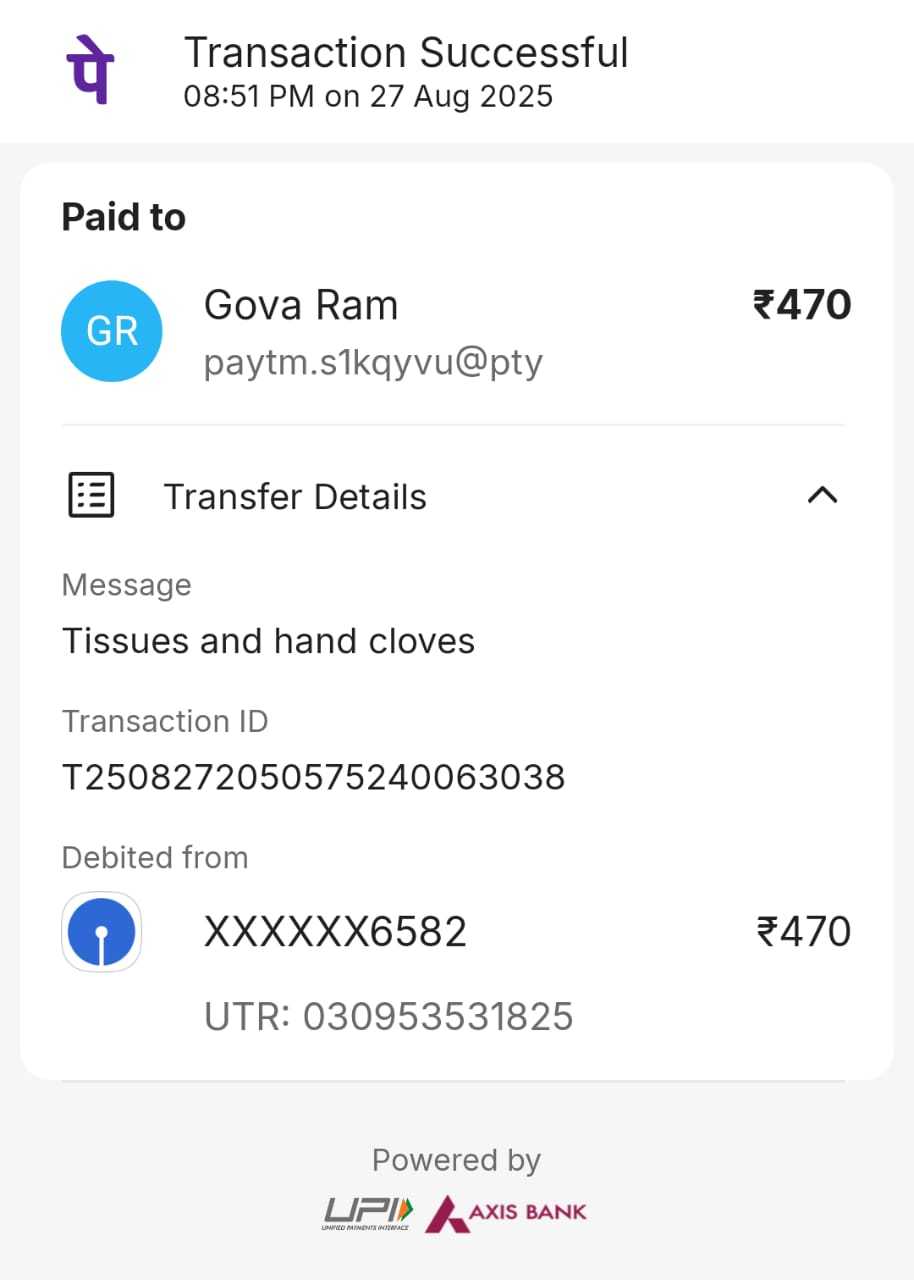This screenshot has width=914, height=1280.
Task: Click the UPI ID paytm.s1kqyvu@pty
Action: [x=373, y=363]
